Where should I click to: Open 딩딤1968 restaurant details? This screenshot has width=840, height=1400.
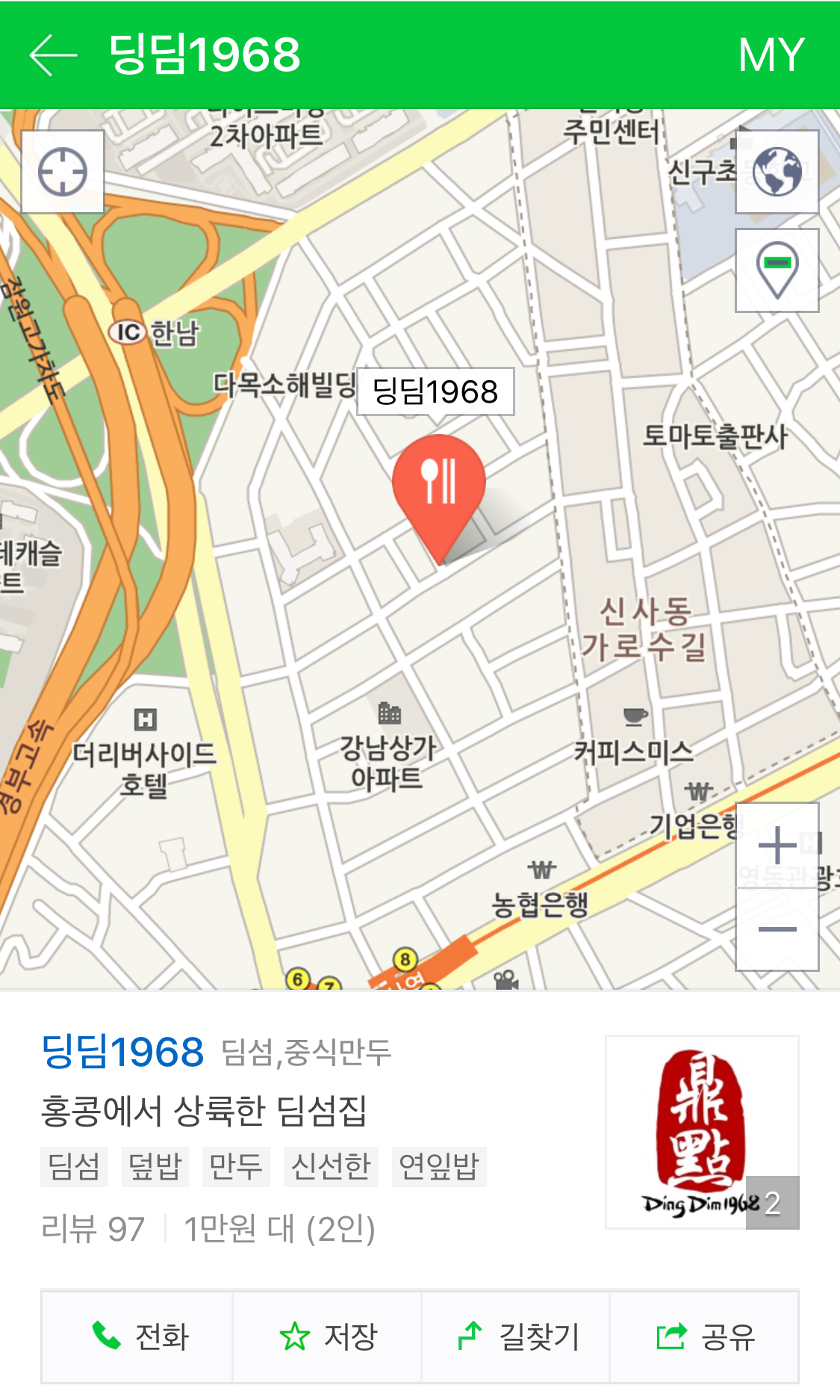pos(122,1052)
